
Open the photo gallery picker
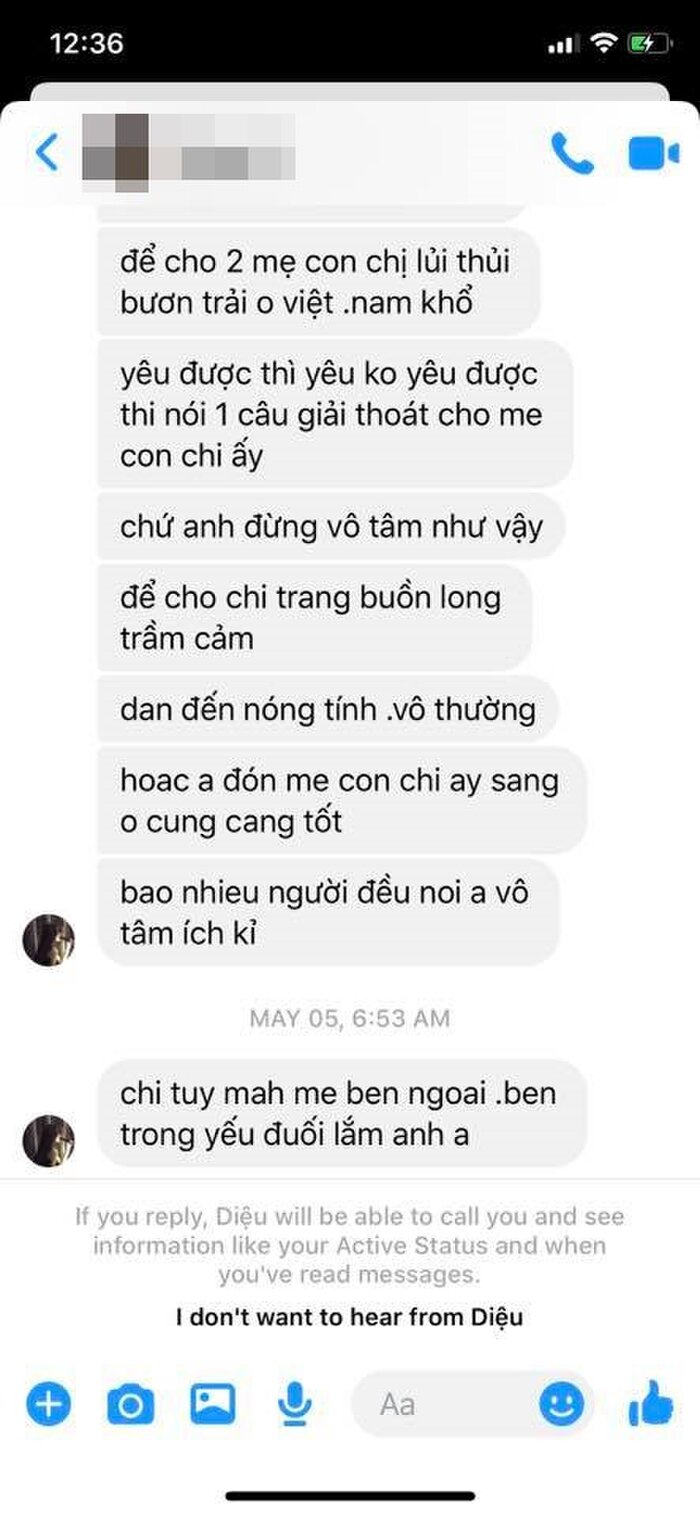click(x=213, y=1404)
